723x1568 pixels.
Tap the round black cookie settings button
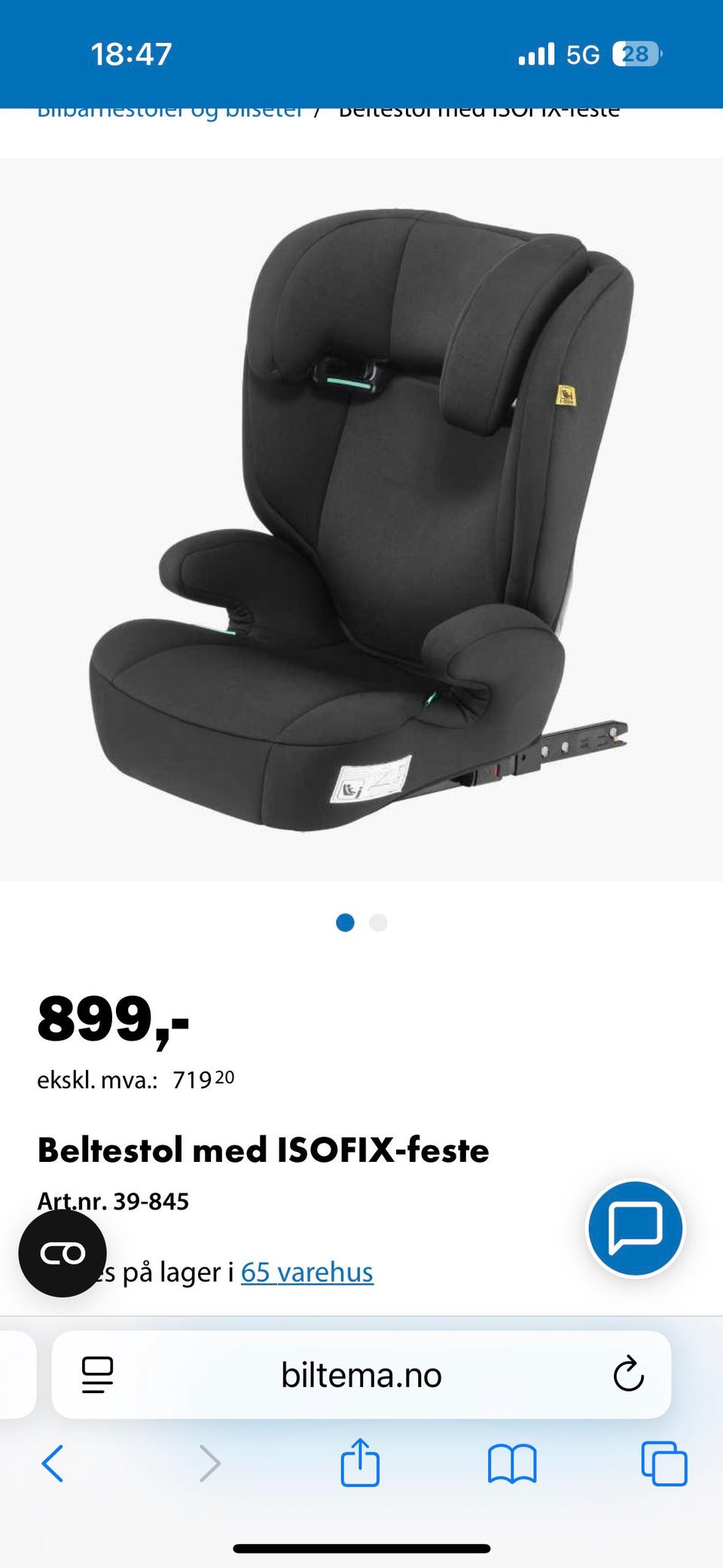[63, 1253]
